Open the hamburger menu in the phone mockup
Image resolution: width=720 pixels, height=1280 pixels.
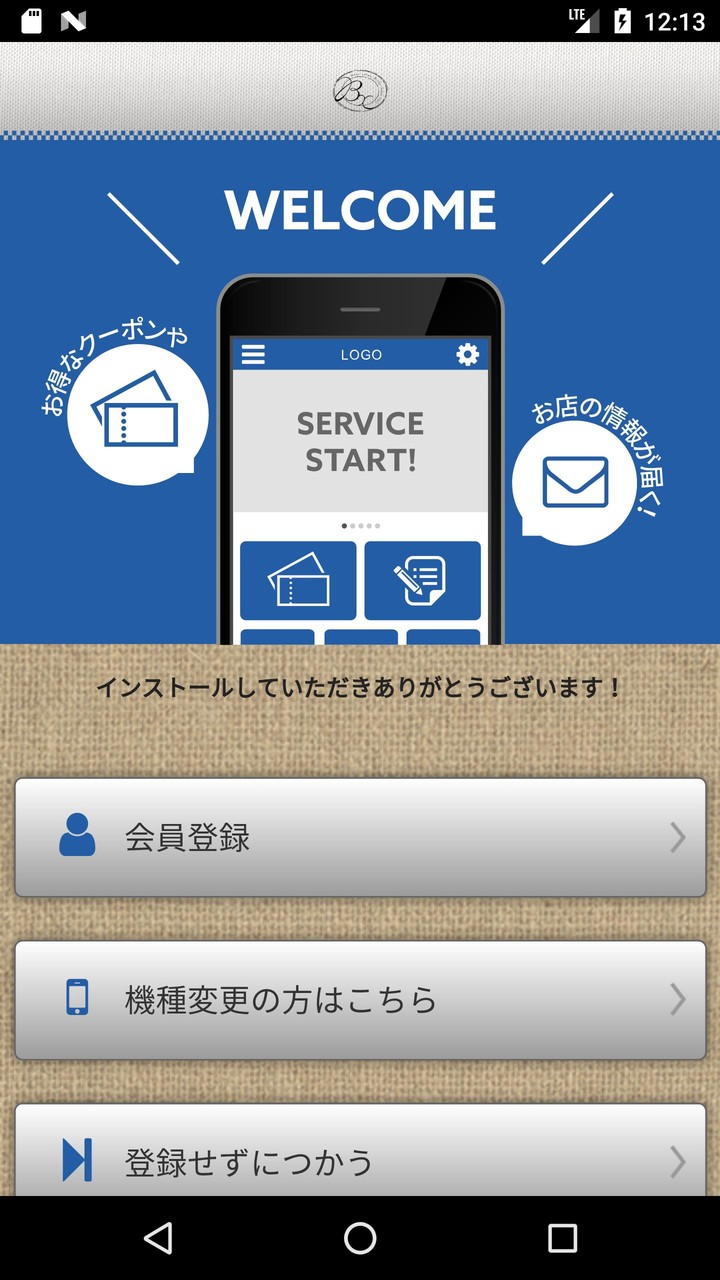[x=253, y=354]
